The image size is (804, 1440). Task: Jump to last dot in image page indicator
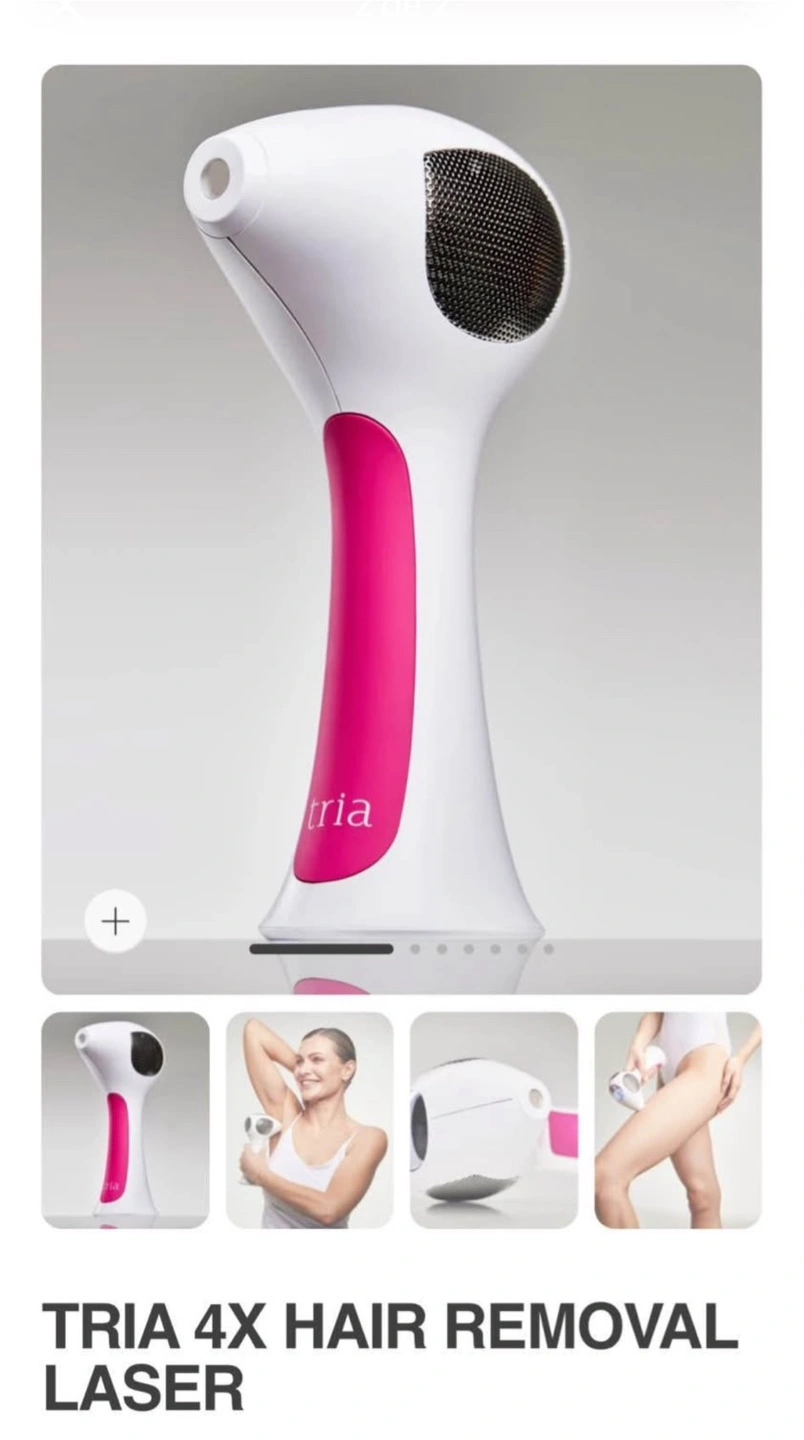tap(548, 949)
